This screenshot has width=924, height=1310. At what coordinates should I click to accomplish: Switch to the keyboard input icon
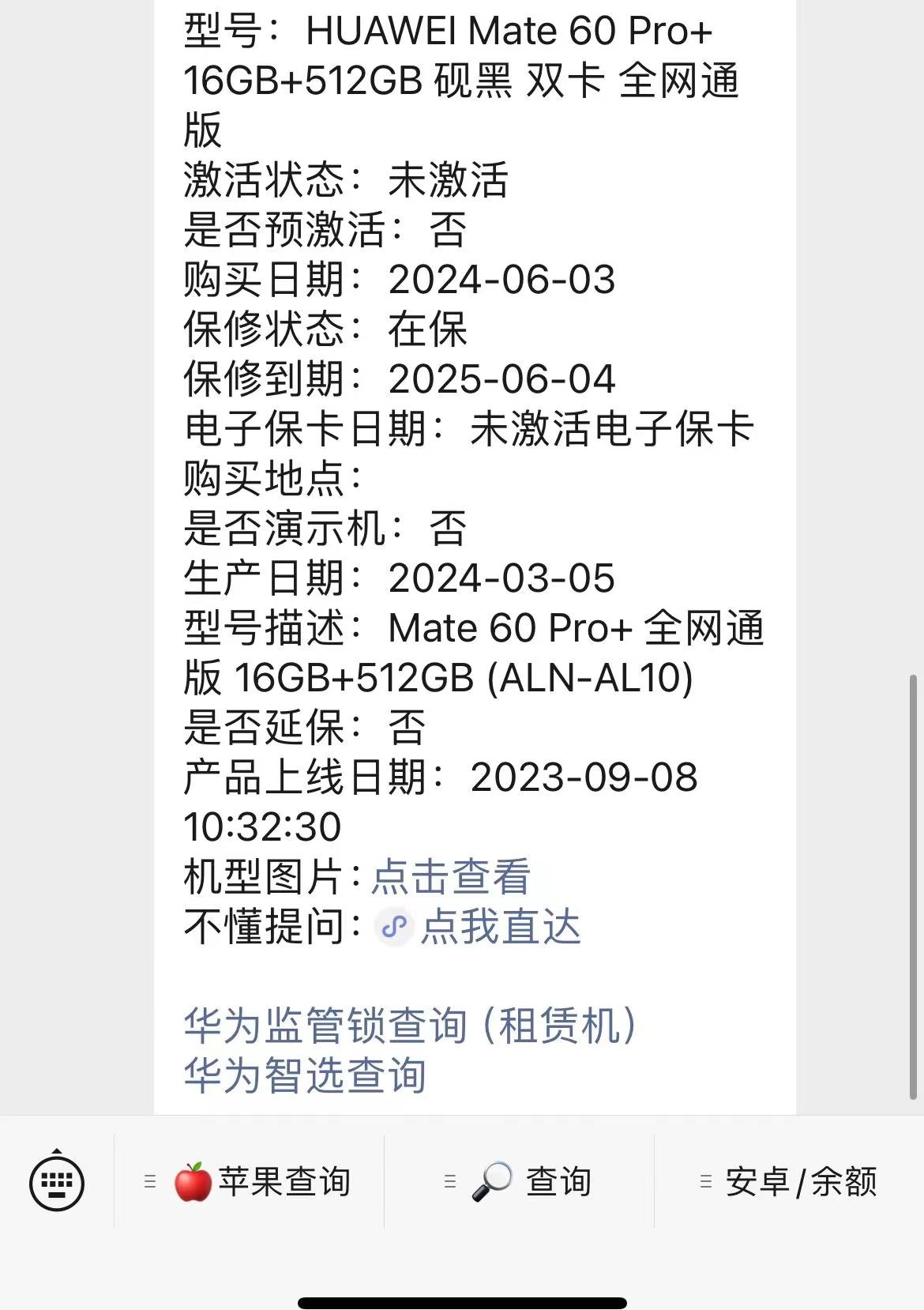[56, 1181]
